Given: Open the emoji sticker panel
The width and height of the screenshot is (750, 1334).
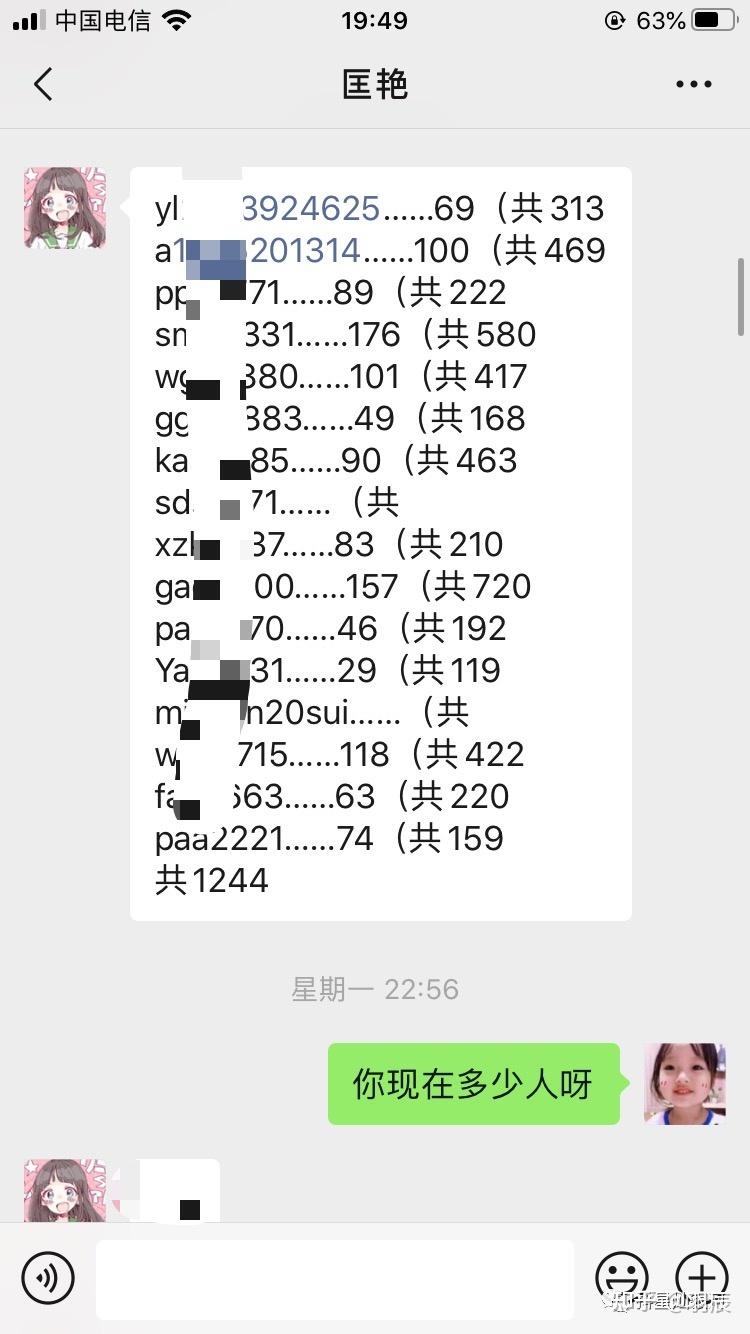Looking at the screenshot, I should point(621,1277).
